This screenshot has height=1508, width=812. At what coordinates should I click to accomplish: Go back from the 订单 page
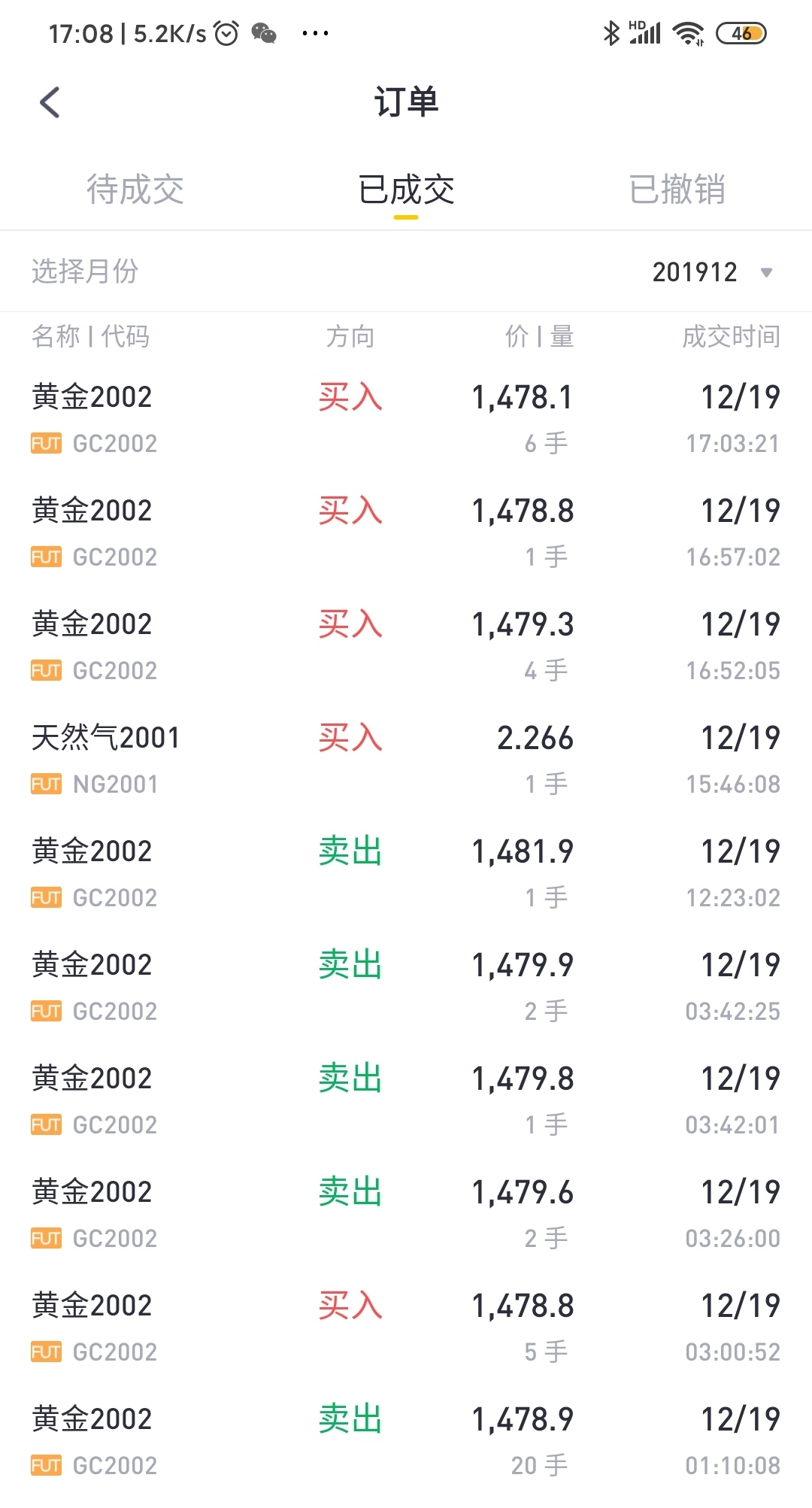pyautogui.click(x=50, y=102)
